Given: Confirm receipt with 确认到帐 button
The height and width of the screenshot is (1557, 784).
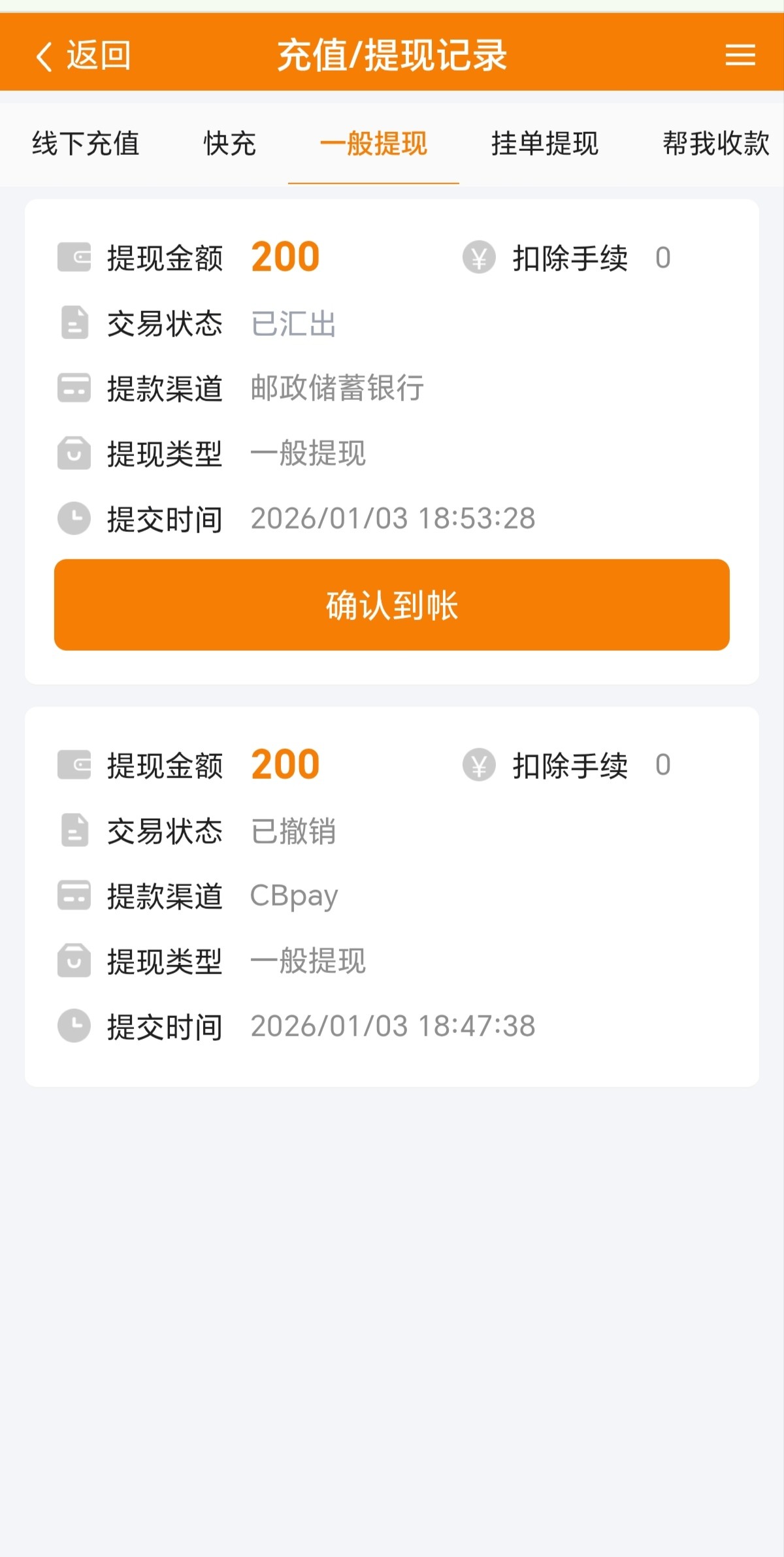Looking at the screenshot, I should click(x=392, y=605).
